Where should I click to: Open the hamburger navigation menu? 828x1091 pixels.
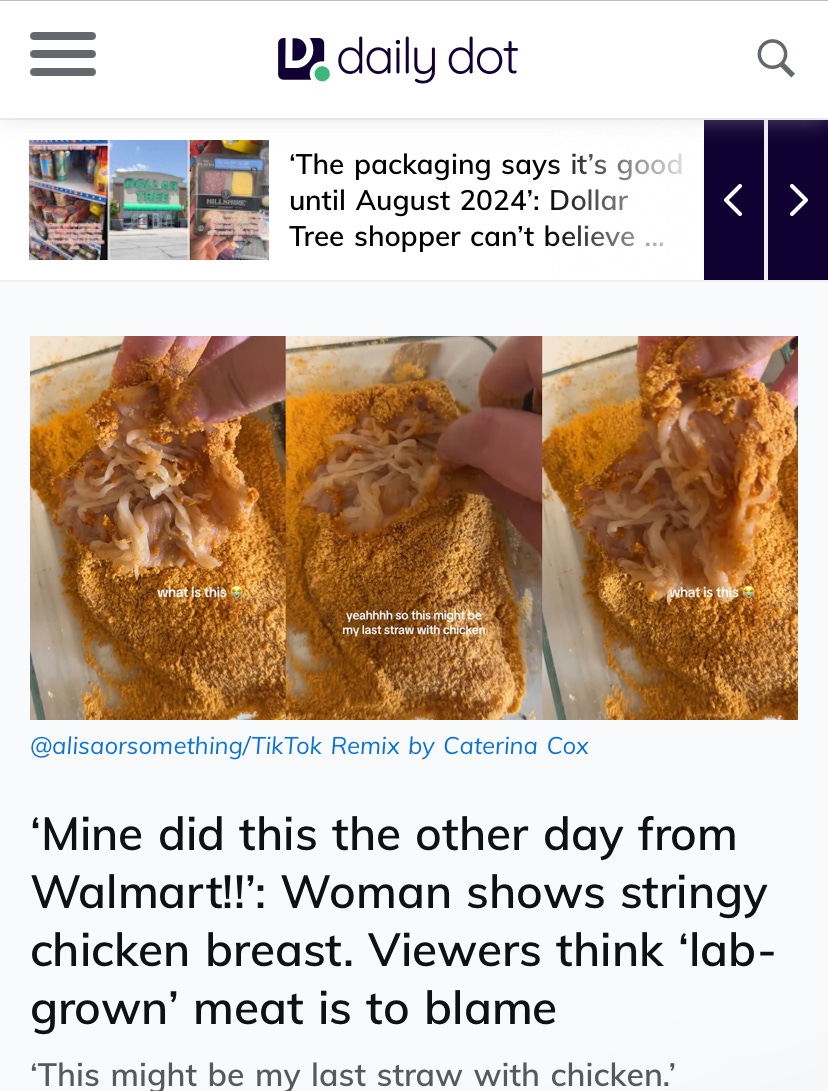[x=63, y=55]
